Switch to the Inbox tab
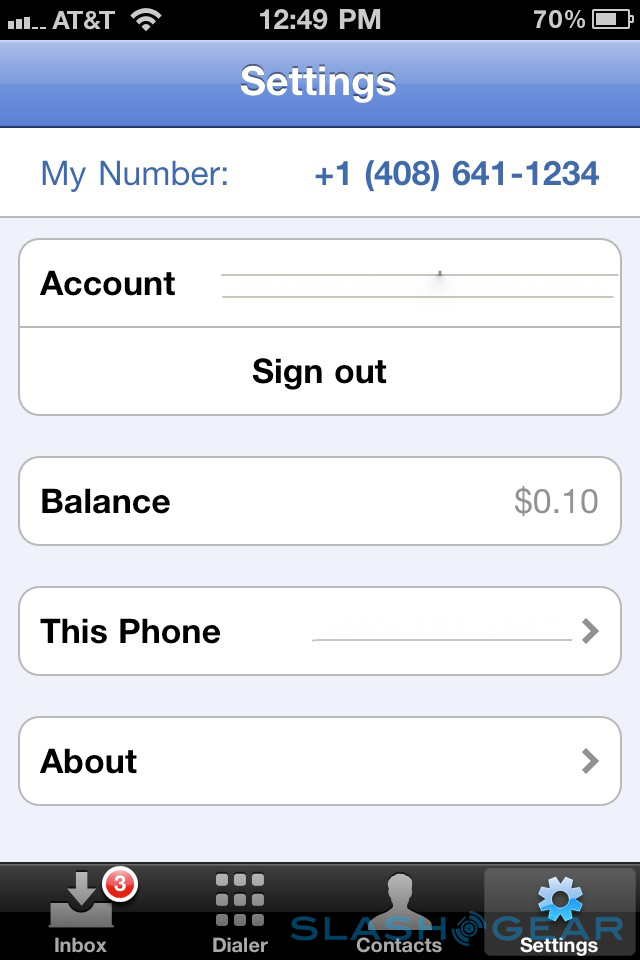 80,912
